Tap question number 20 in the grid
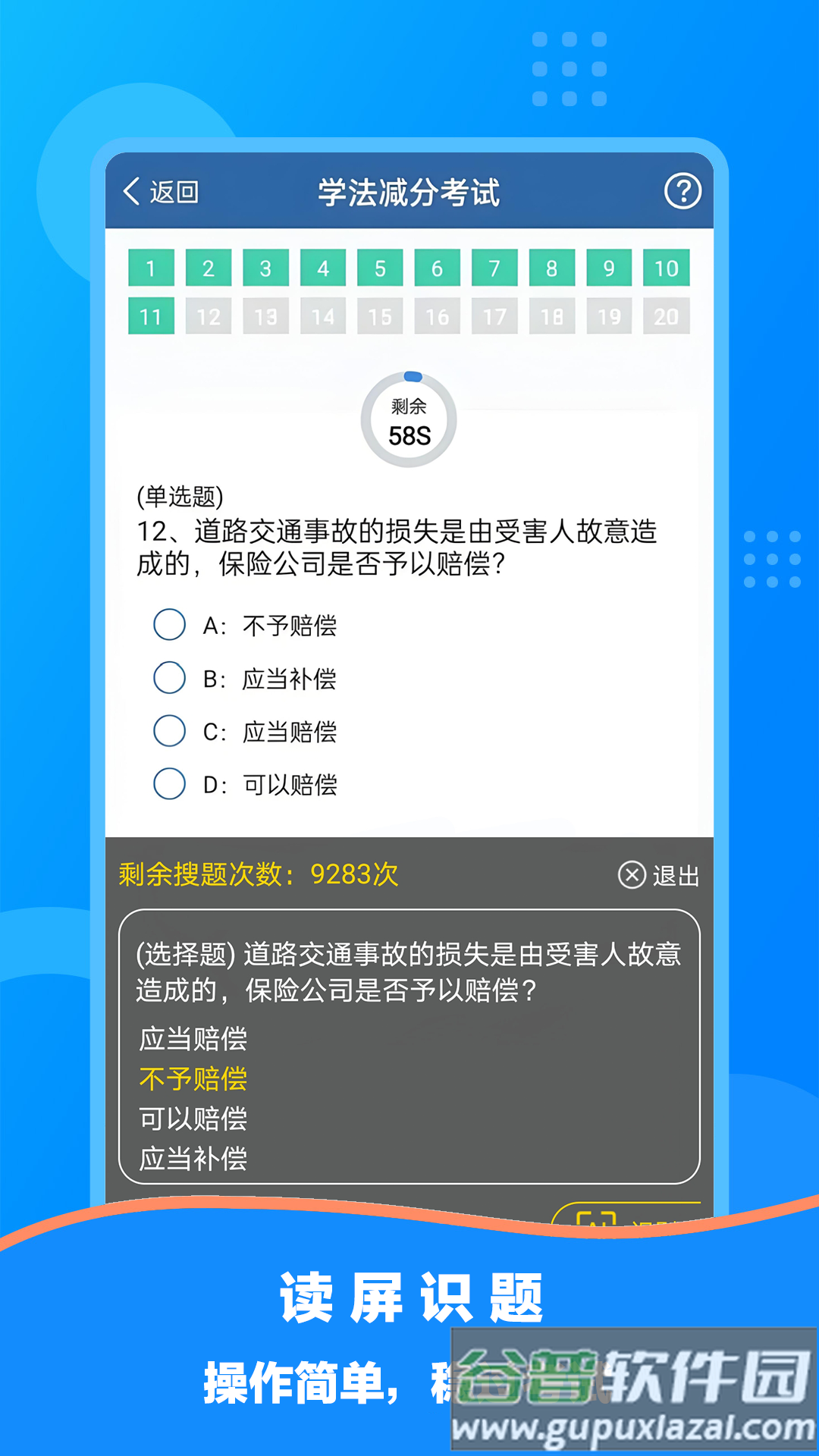The image size is (819, 1456). pos(667,316)
